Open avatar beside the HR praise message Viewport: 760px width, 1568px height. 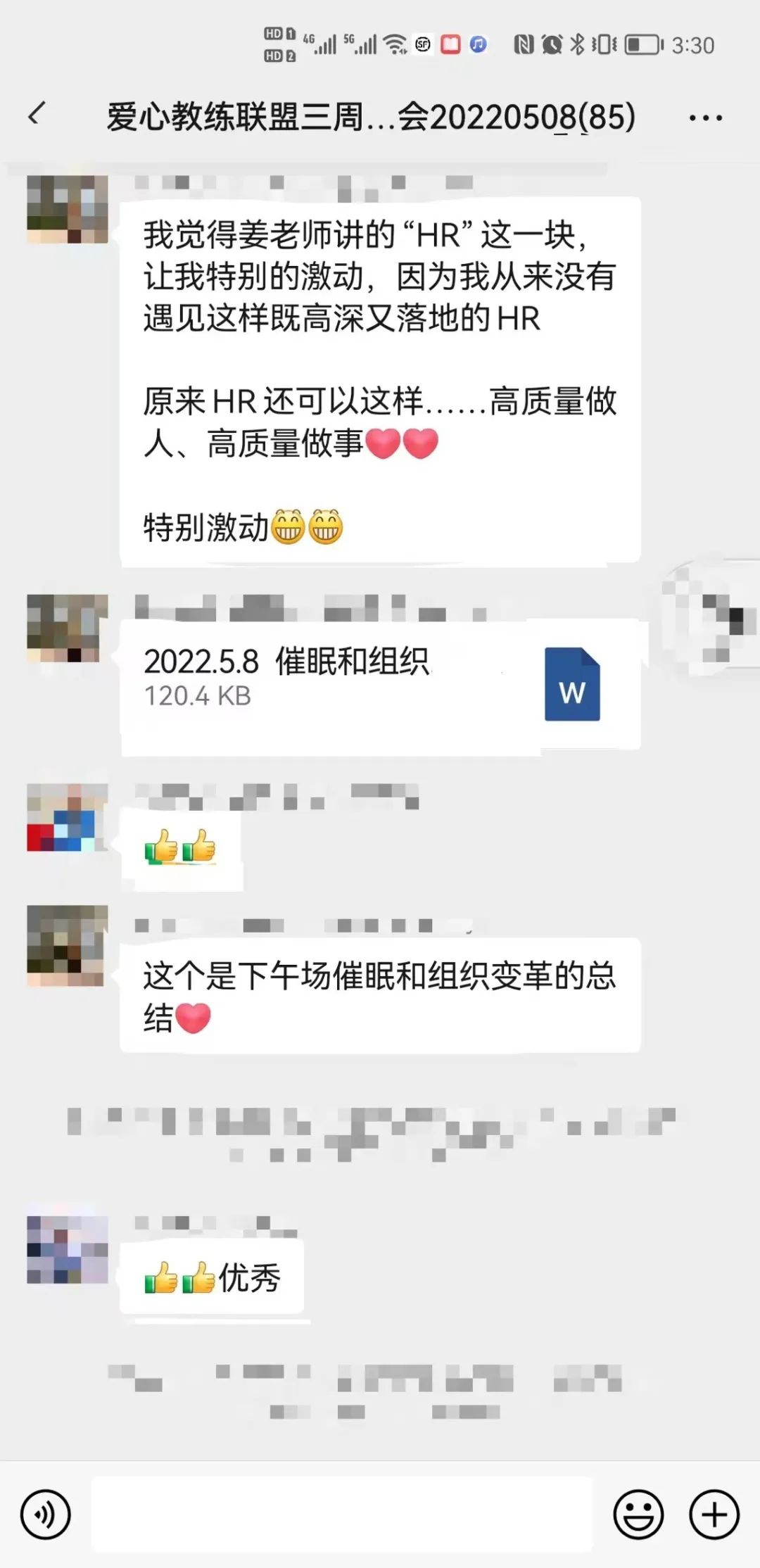[68, 209]
